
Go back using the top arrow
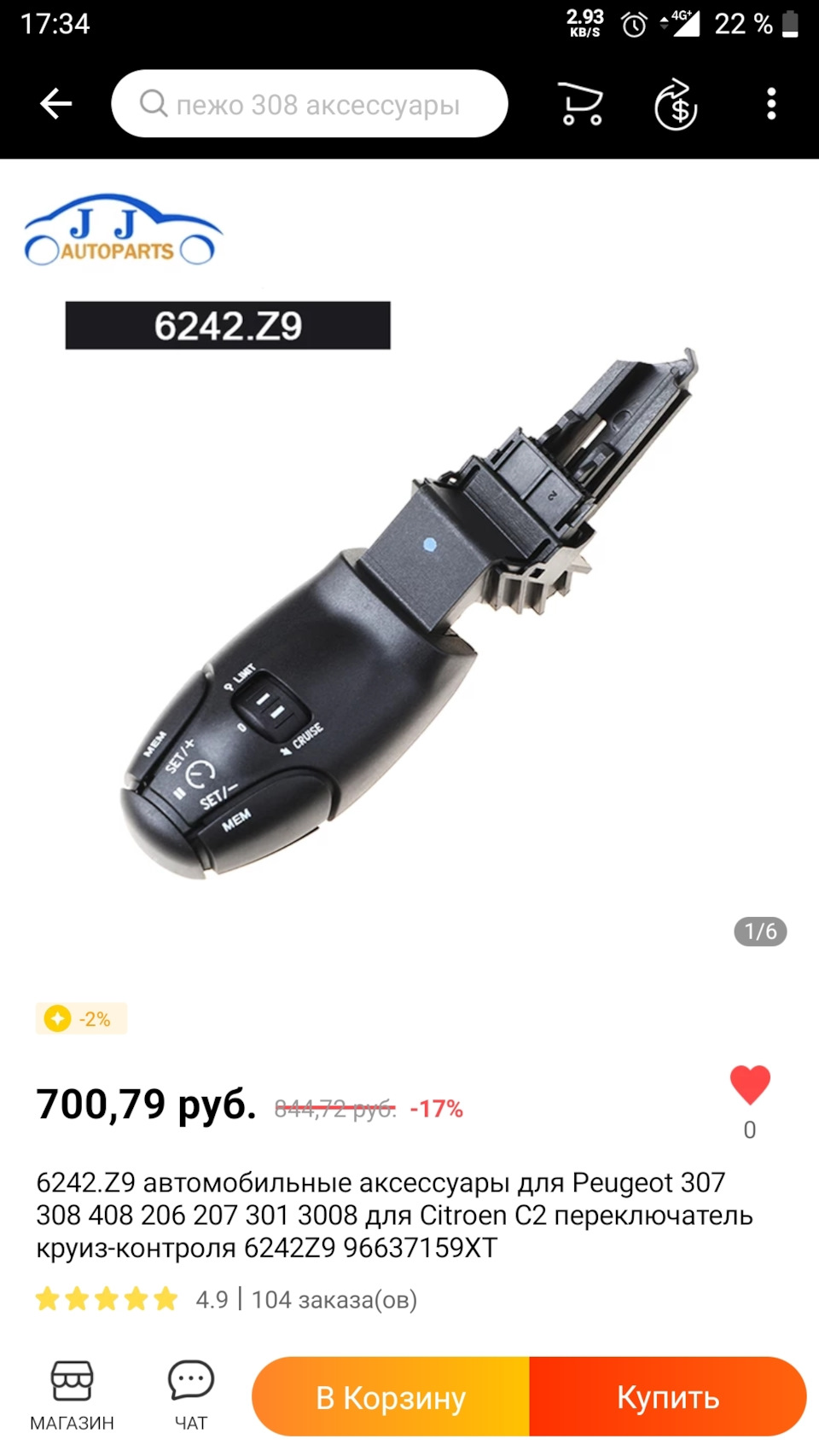click(56, 104)
